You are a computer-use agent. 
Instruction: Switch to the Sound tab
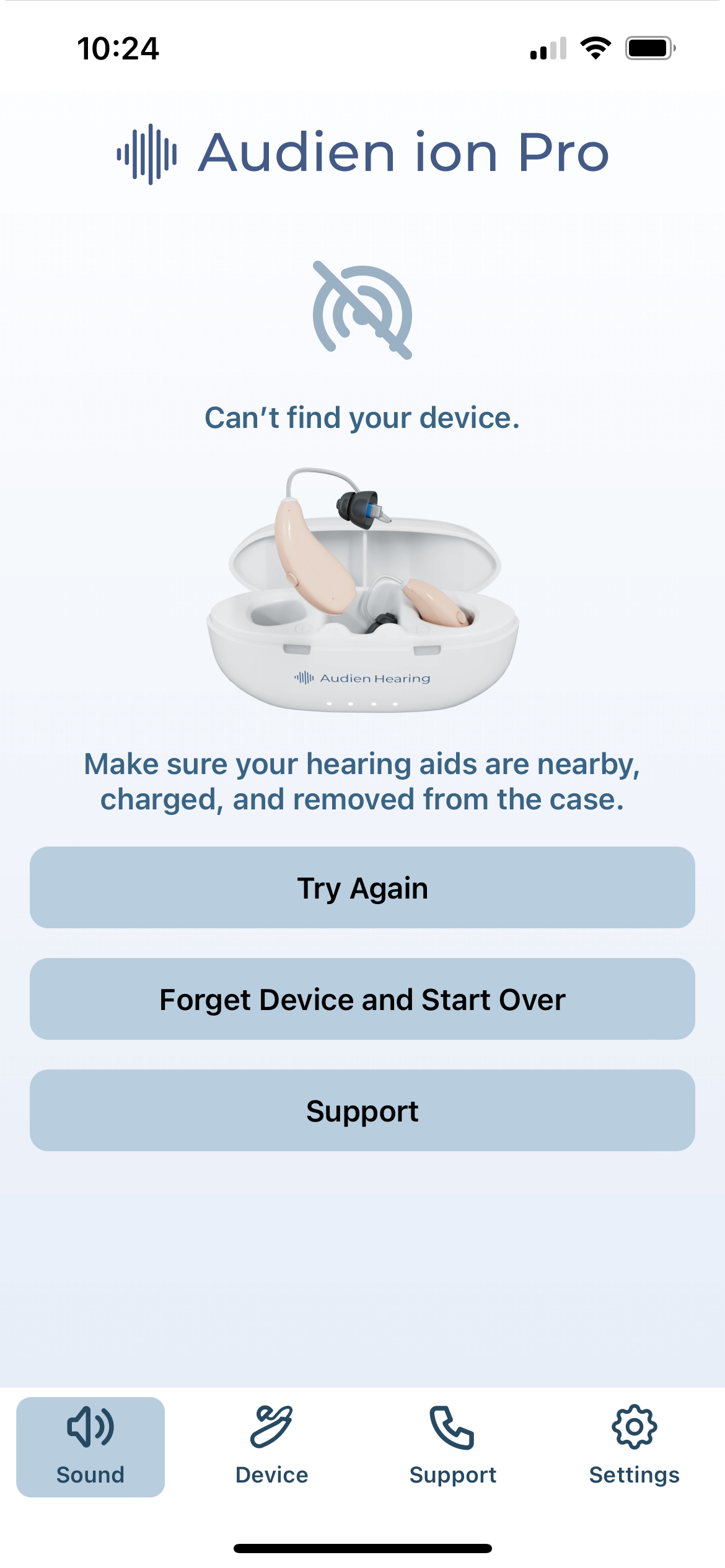click(90, 1447)
